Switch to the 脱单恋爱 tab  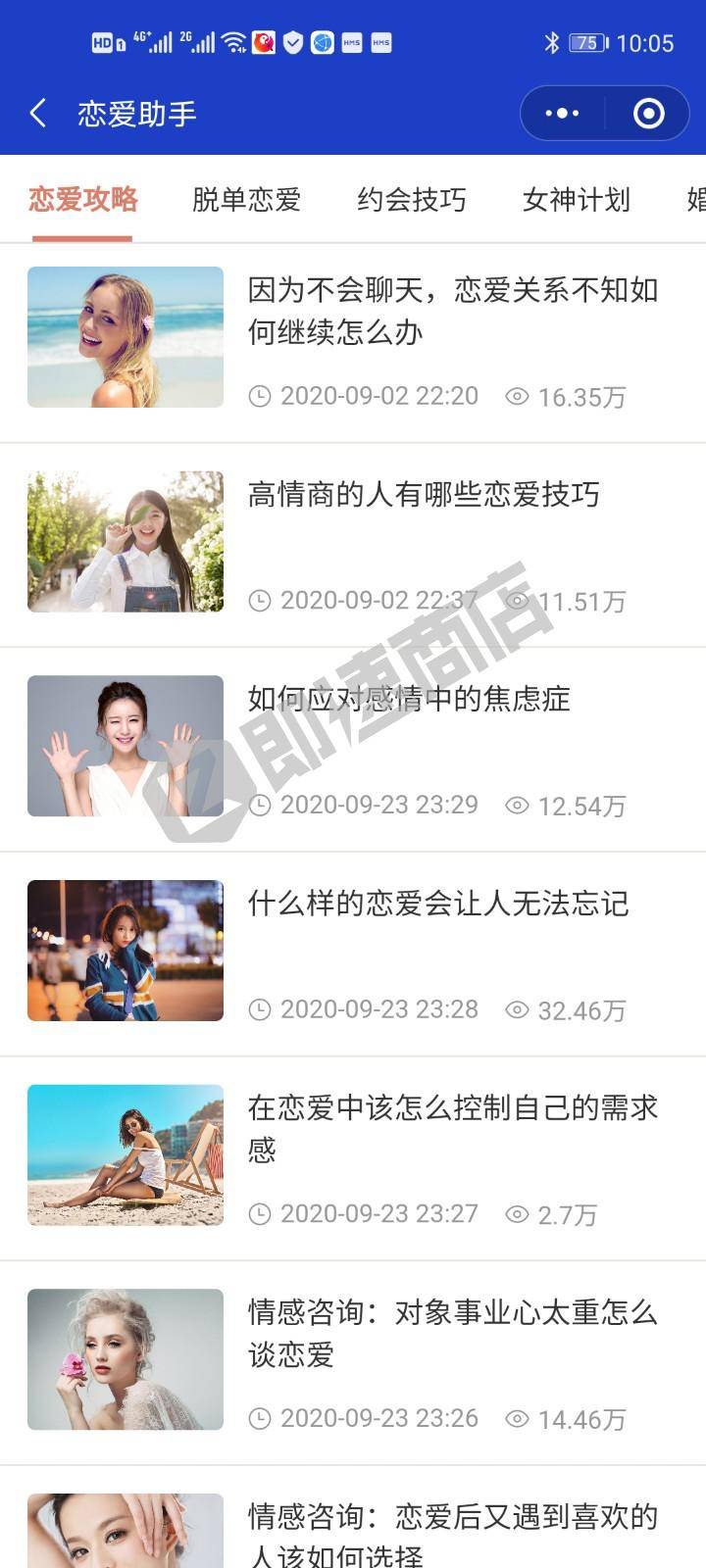246,200
